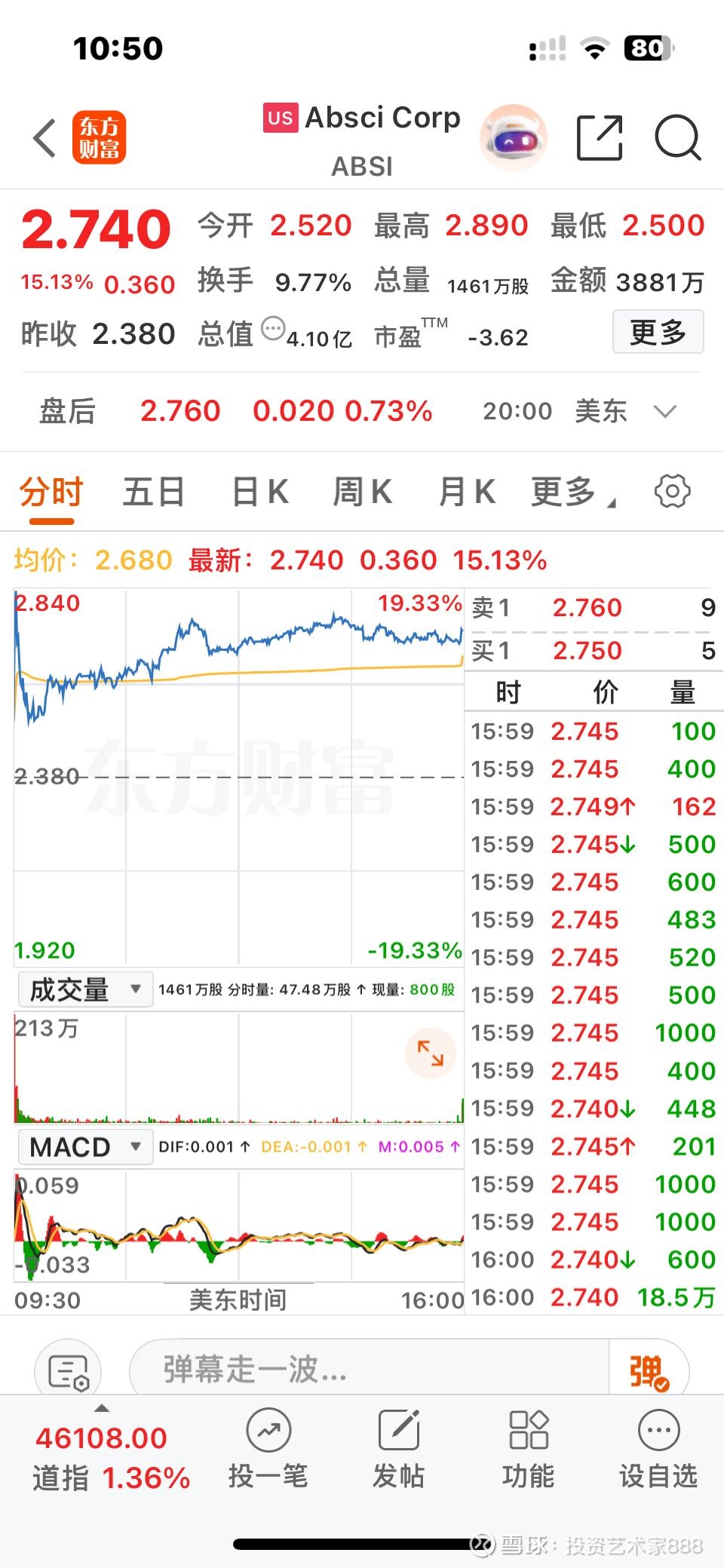
Task: Open chart settings gear
Action: click(x=672, y=492)
